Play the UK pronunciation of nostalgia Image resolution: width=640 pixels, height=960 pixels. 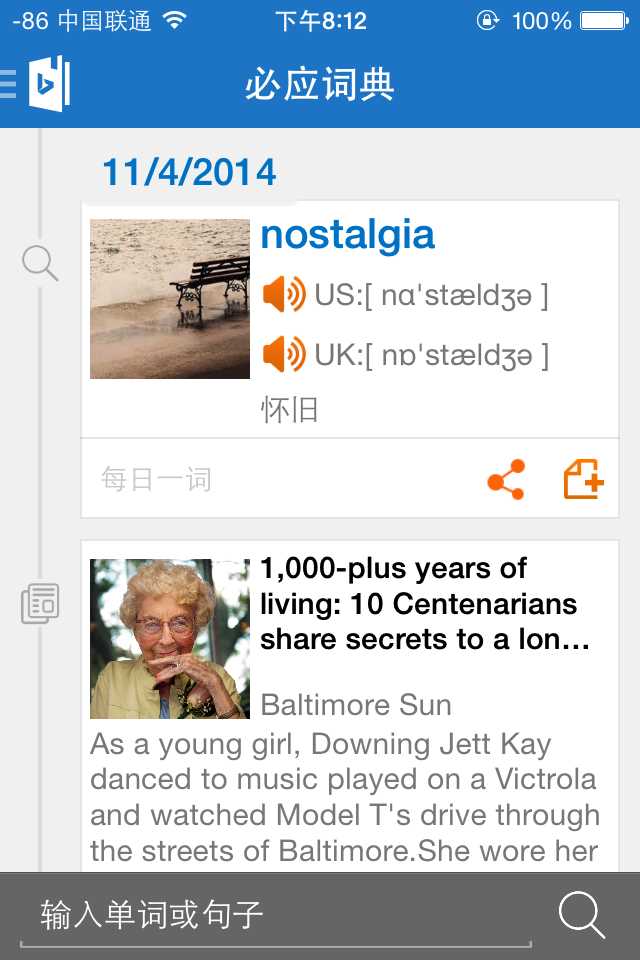point(284,354)
